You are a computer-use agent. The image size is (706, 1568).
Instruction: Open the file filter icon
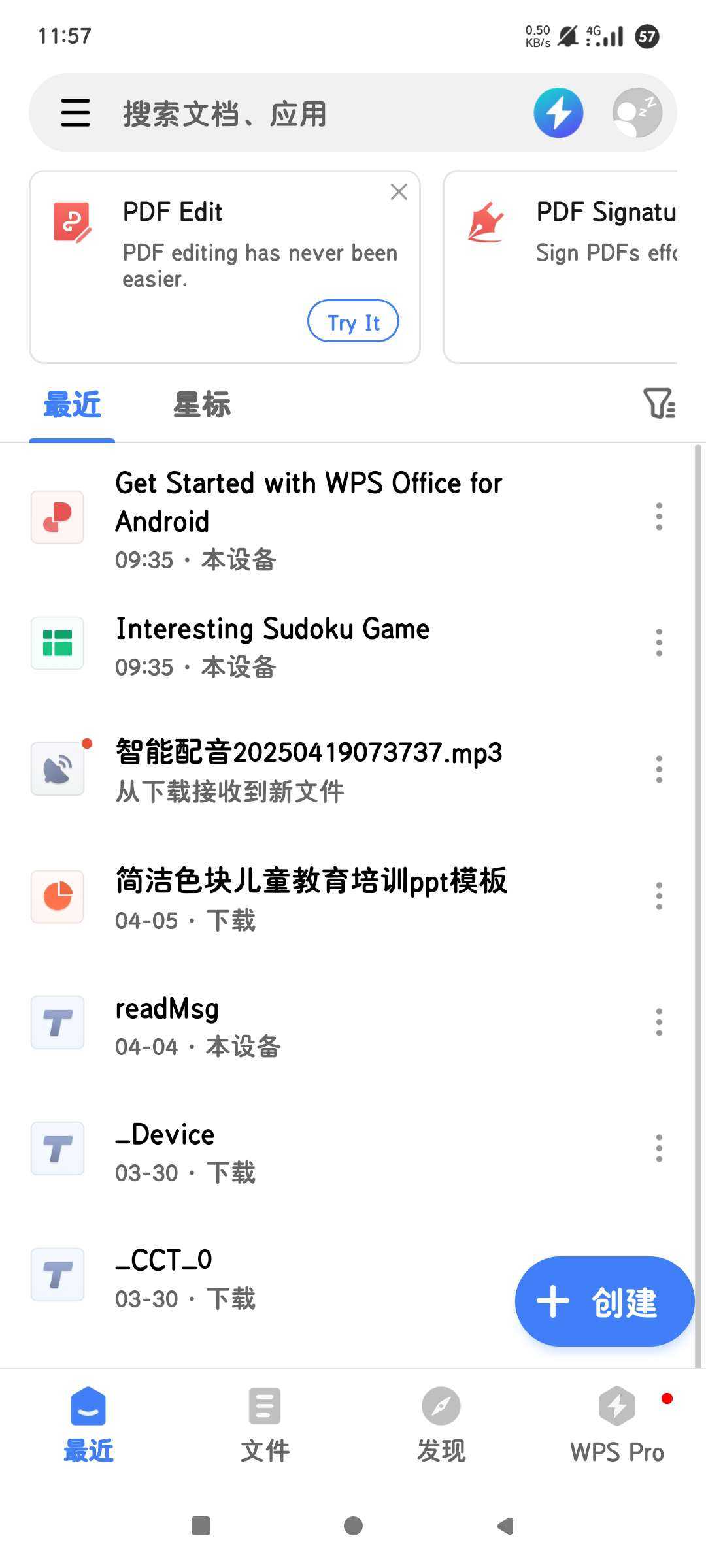pyautogui.click(x=659, y=404)
